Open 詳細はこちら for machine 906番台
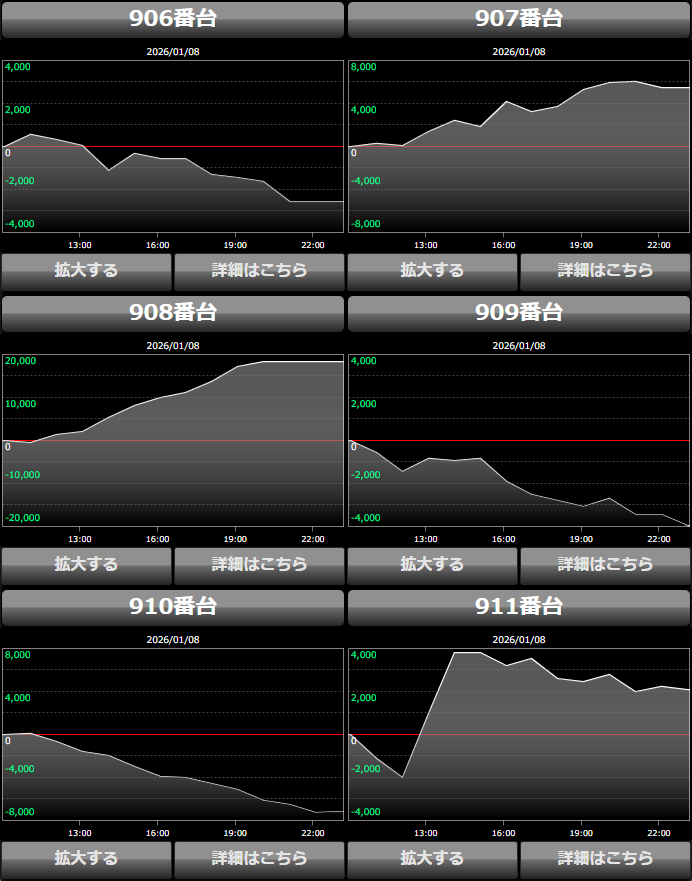Image resolution: width=692 pixels, height=881 pixels. [x=259, y=270]
